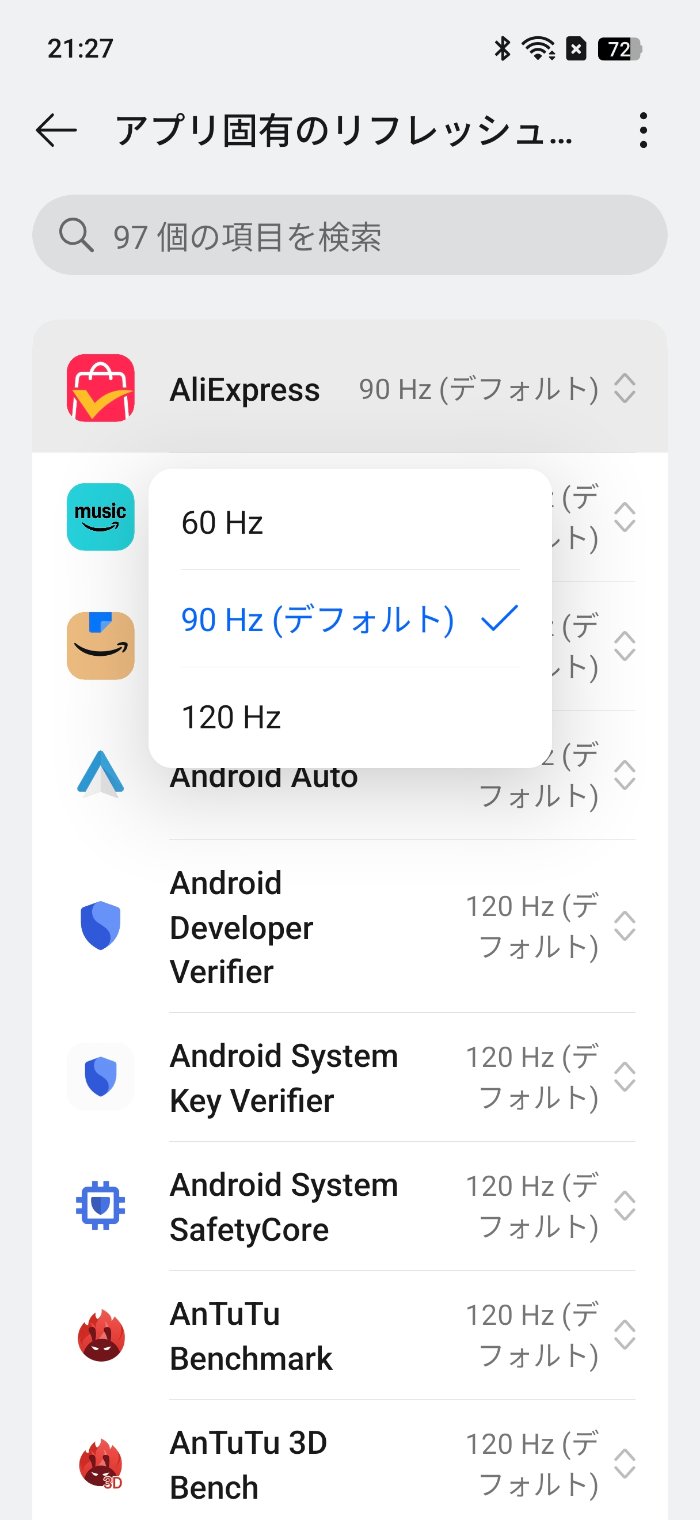Image resolution: width=700 pixels, height=1520 pixels.
Task: Tap the search field for 97 items
Action: click(350, 236)
